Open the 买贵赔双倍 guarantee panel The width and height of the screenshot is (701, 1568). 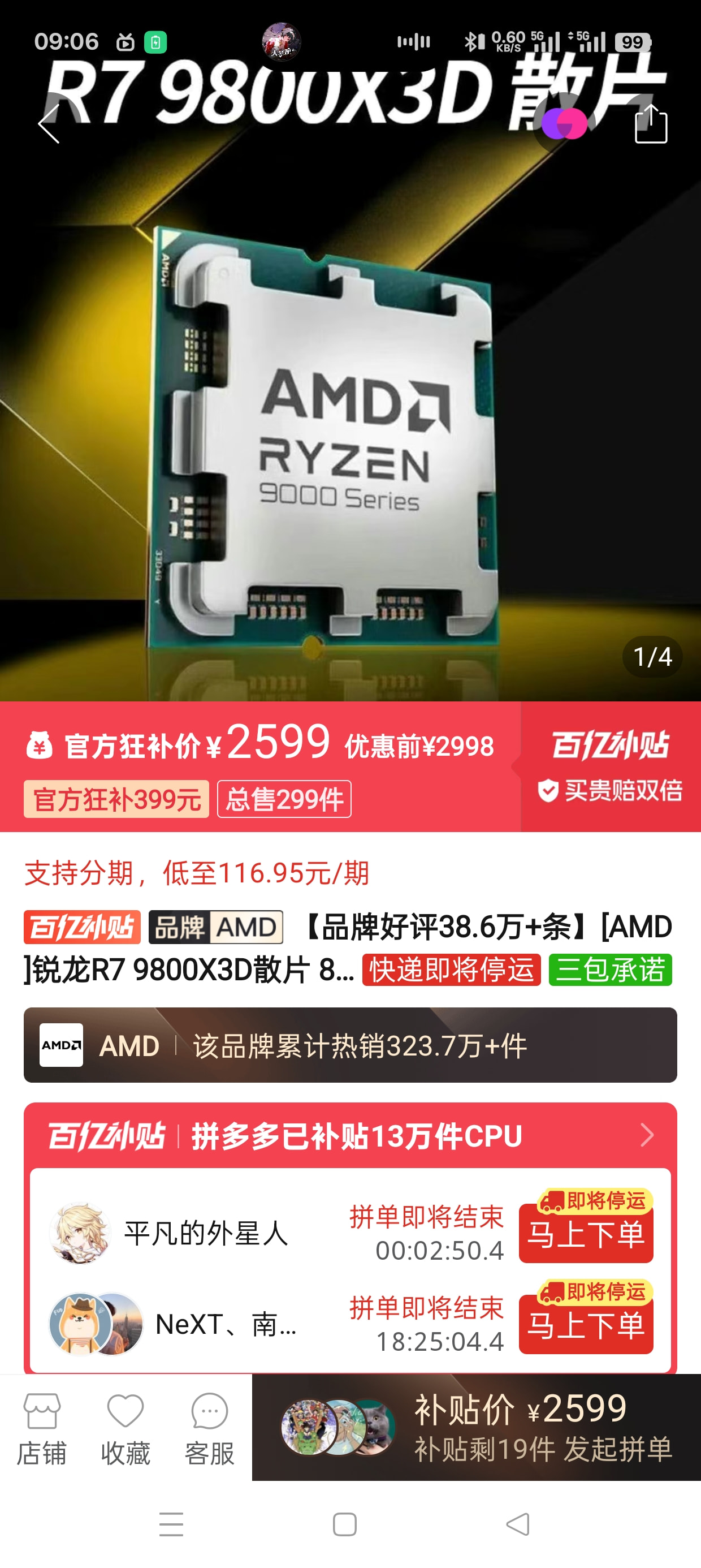coord(611,791)
